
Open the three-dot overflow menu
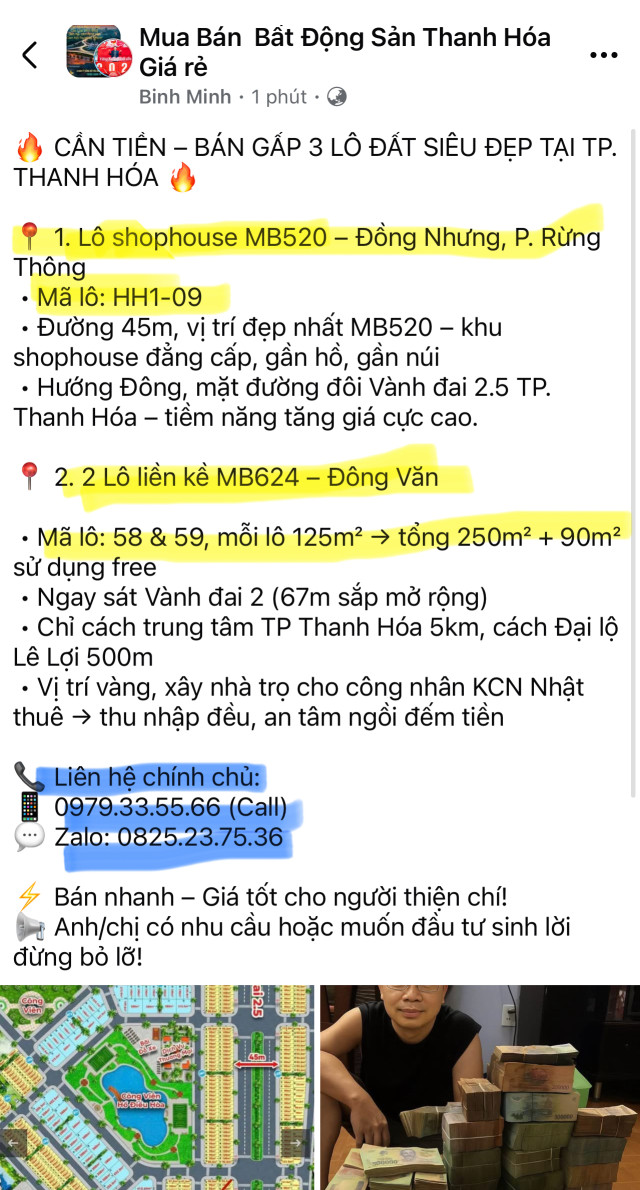coord(603,55)
